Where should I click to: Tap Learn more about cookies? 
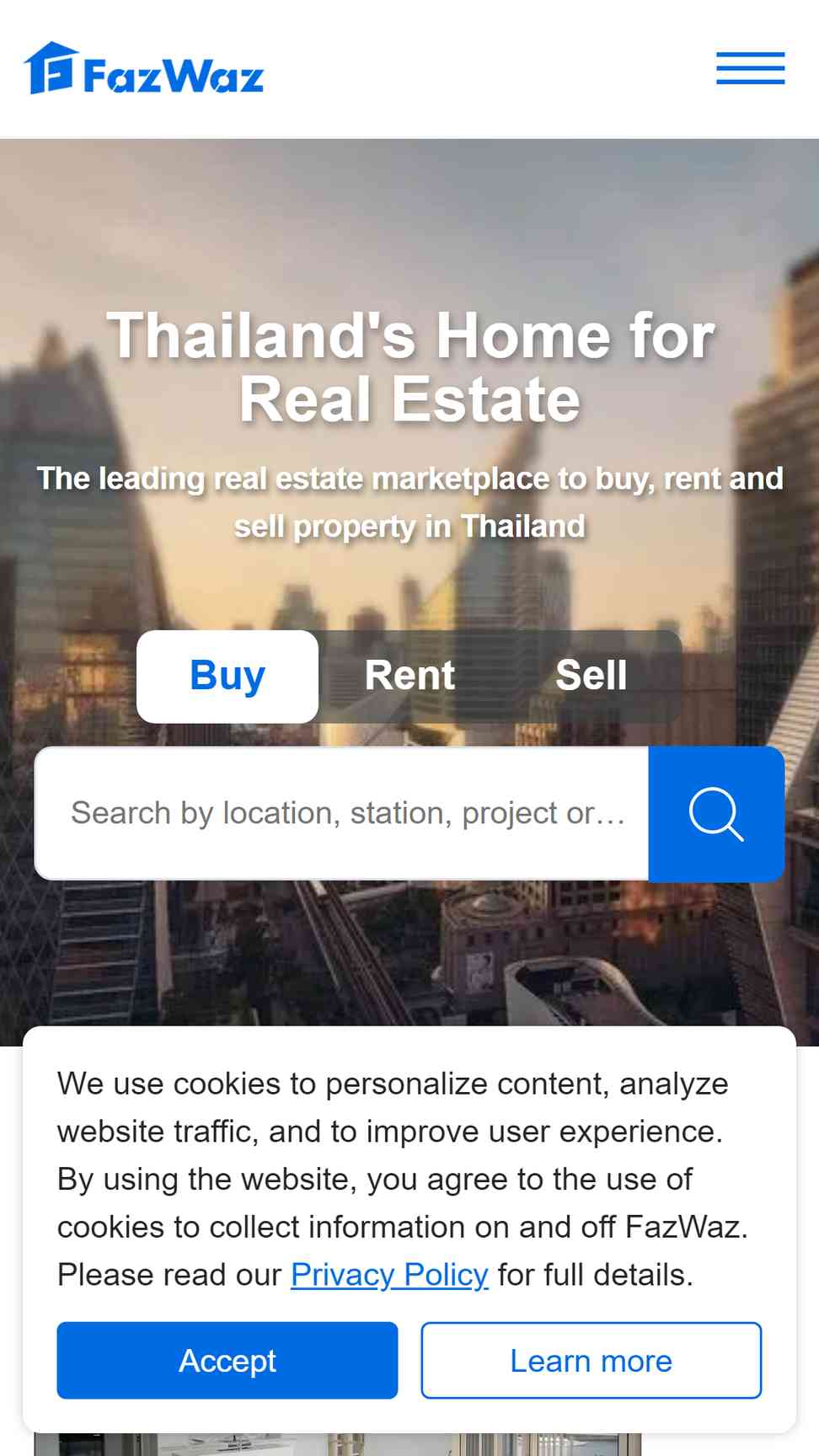[591, 1360]
